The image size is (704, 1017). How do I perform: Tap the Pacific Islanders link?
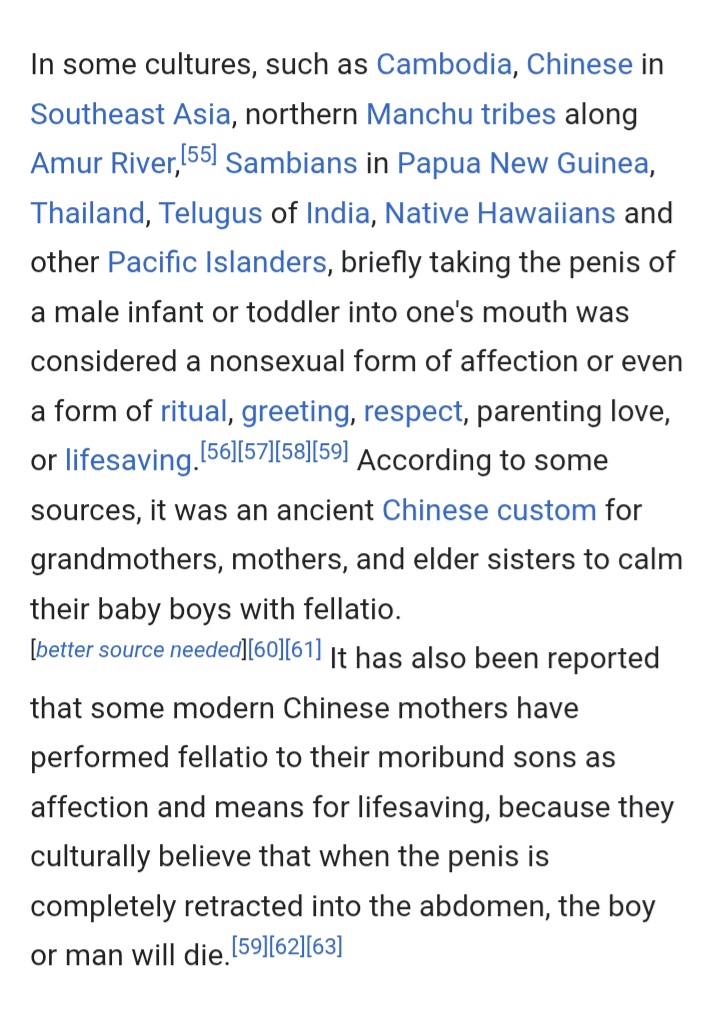coord(217,263)
